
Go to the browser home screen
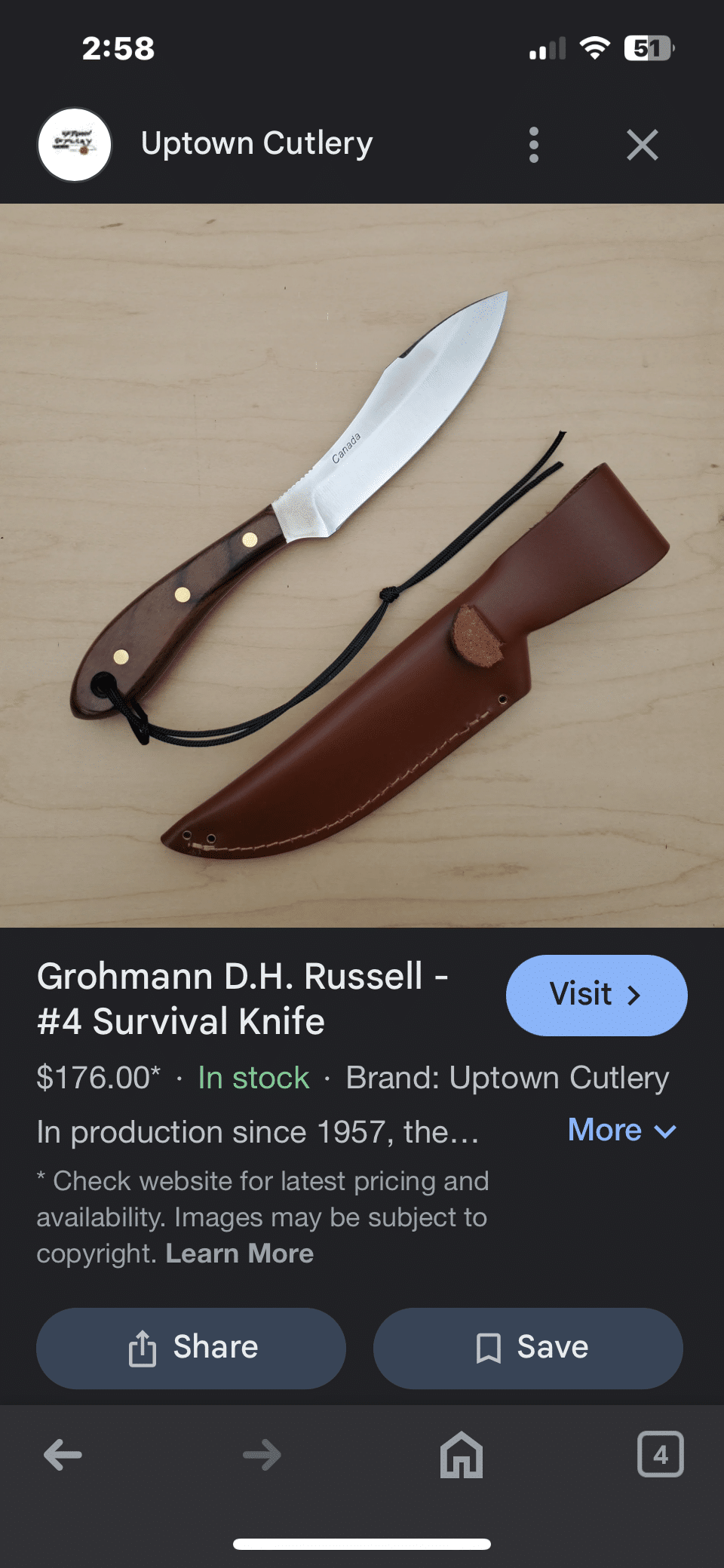tap(461, 1455)
